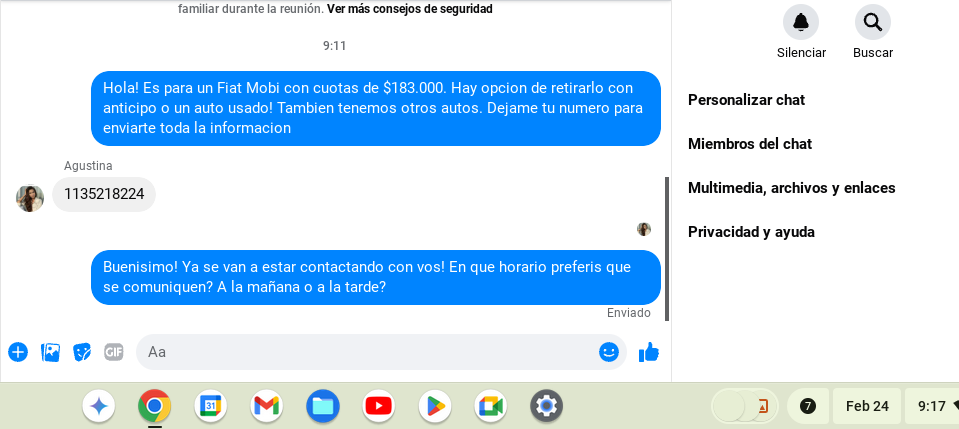959x429 pixels.
Task: Expand Personalizar chat options
Action: (746, 100)
